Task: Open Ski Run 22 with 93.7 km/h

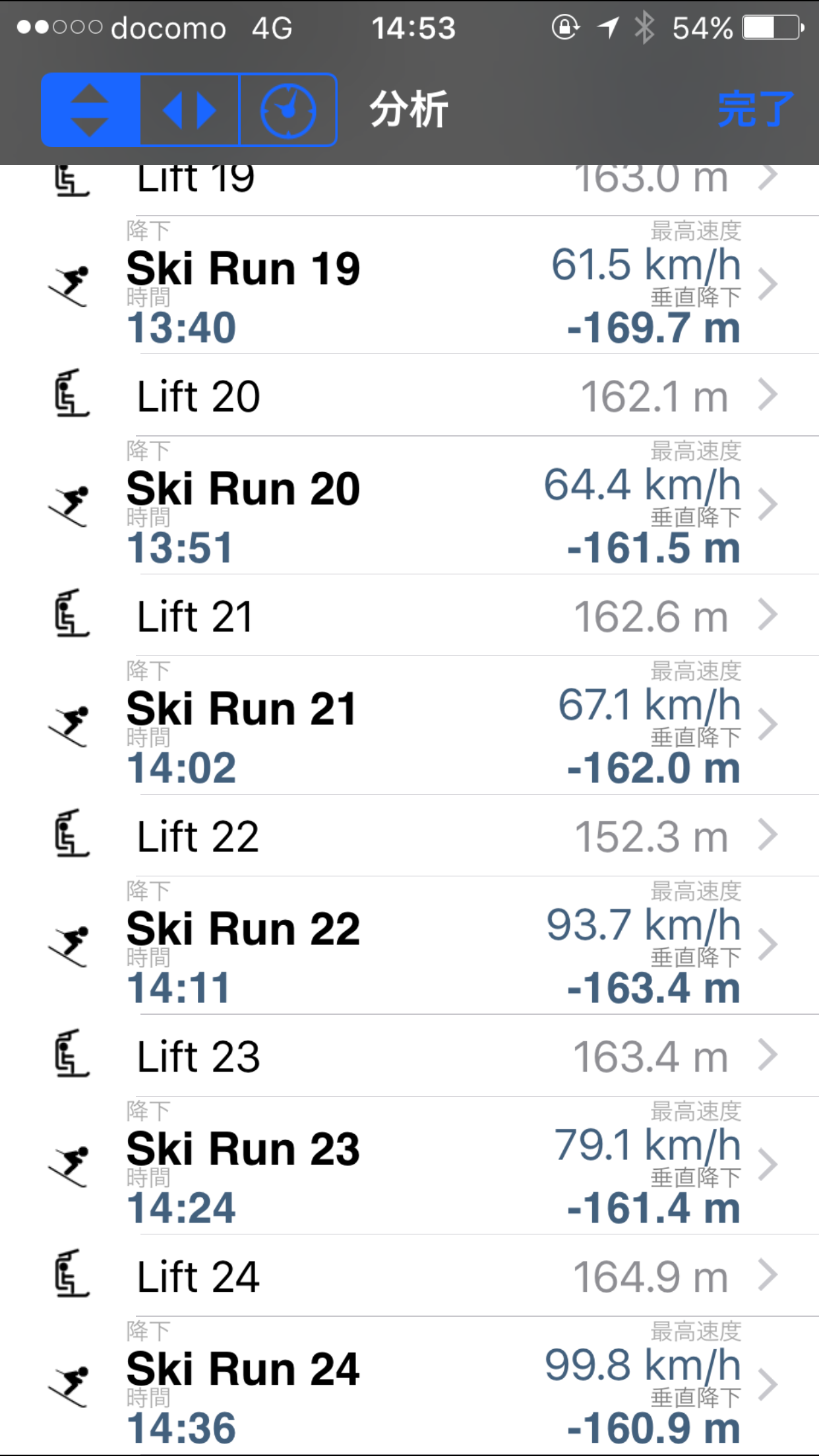Action: [x=409, y=946]
